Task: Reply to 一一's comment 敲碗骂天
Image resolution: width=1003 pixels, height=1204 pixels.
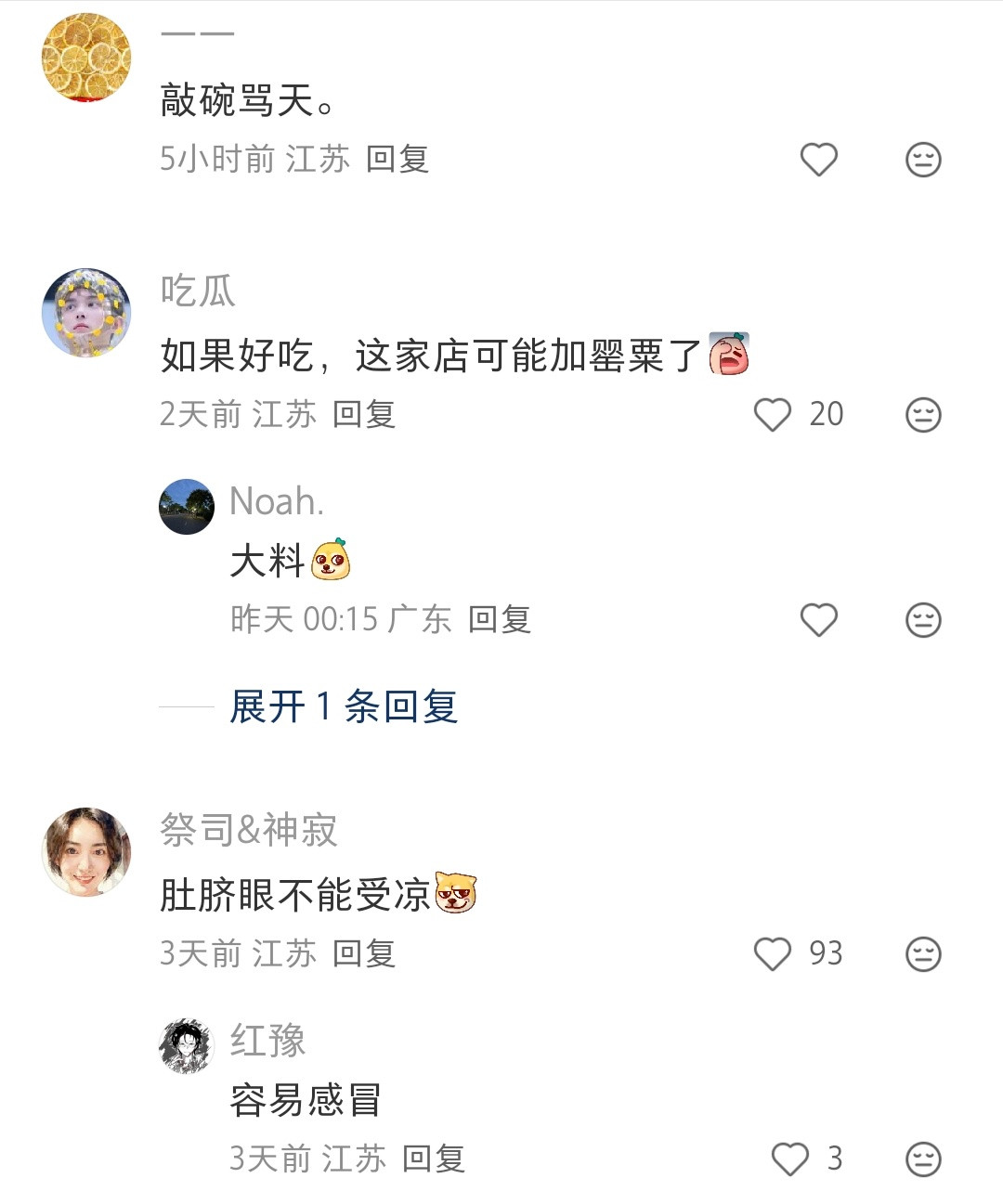Action: [x=397, y=160]
